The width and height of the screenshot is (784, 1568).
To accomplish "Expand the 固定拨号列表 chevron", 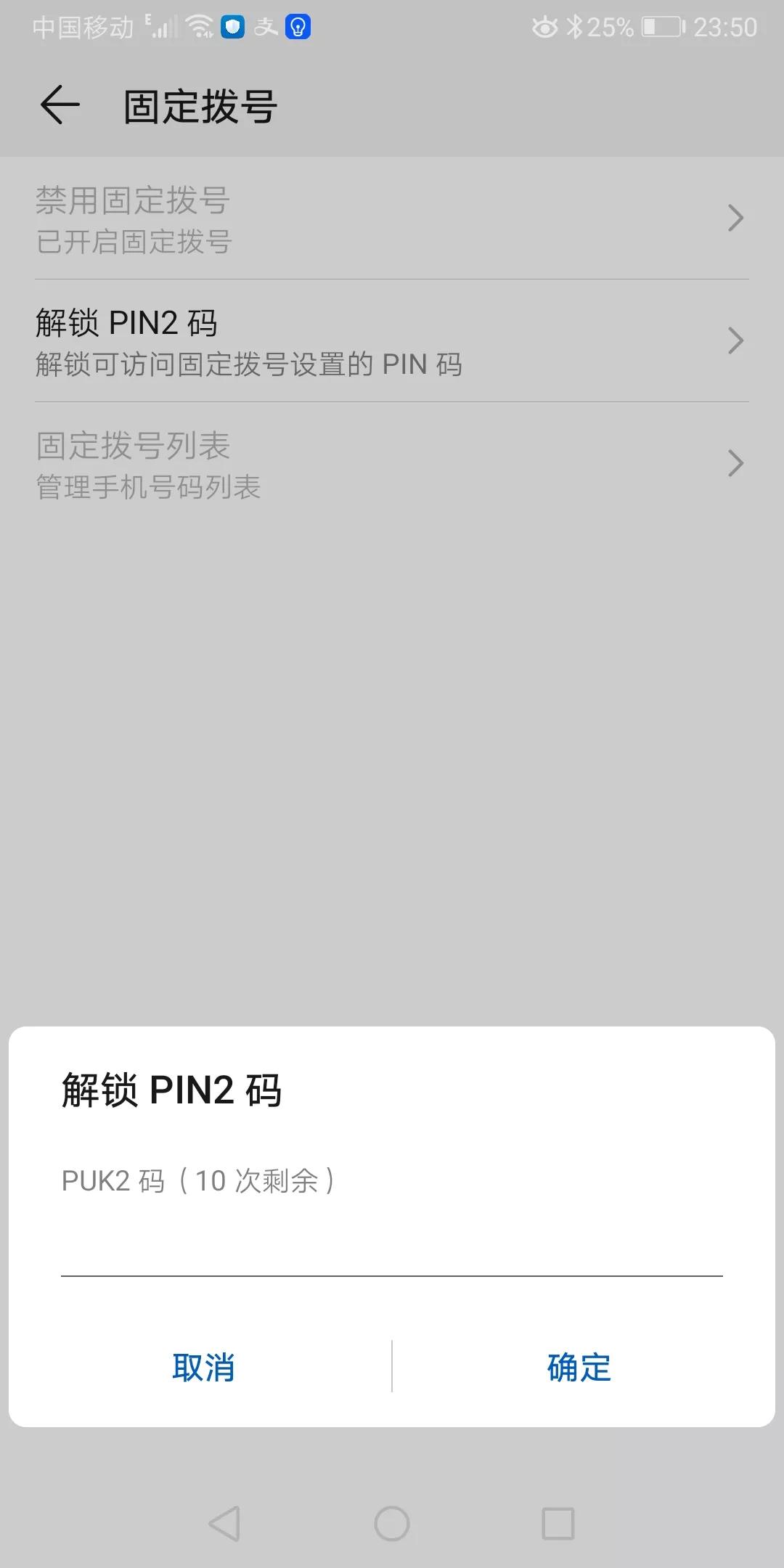I will (735, 462).
